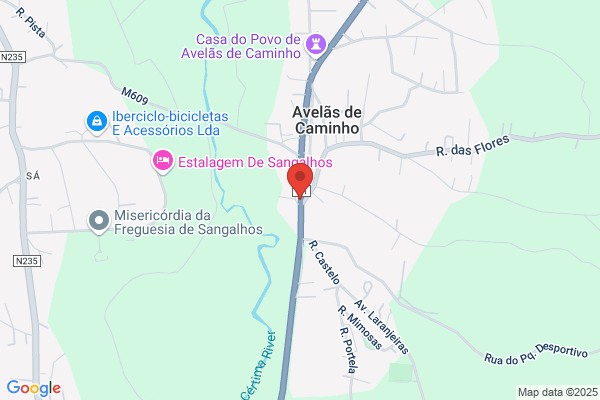The image size is (600, 400).
Task: Select the Misericórdia da Freguesia de Sangalhos marker
Action: pyautogui.click(x=99, y=221)
